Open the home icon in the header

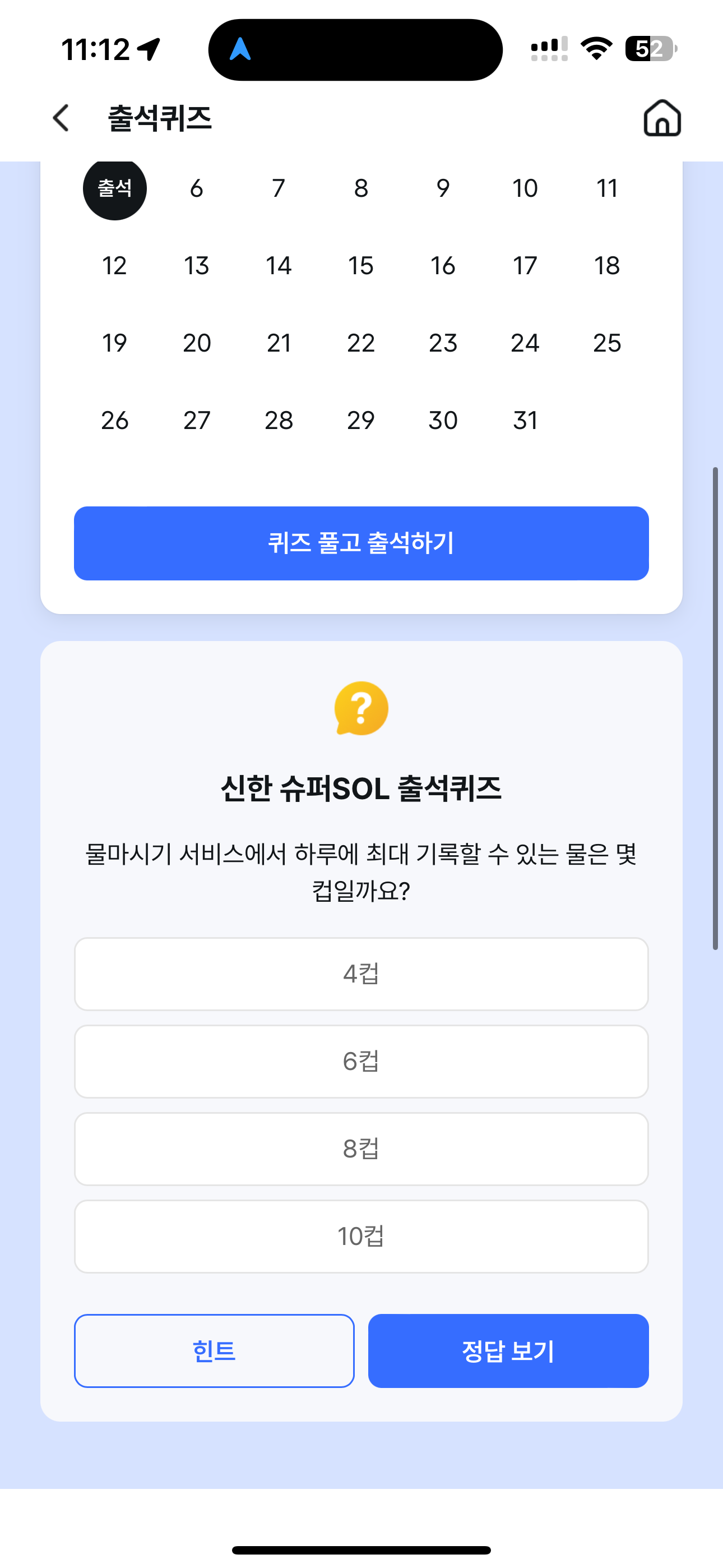(662, 117)
